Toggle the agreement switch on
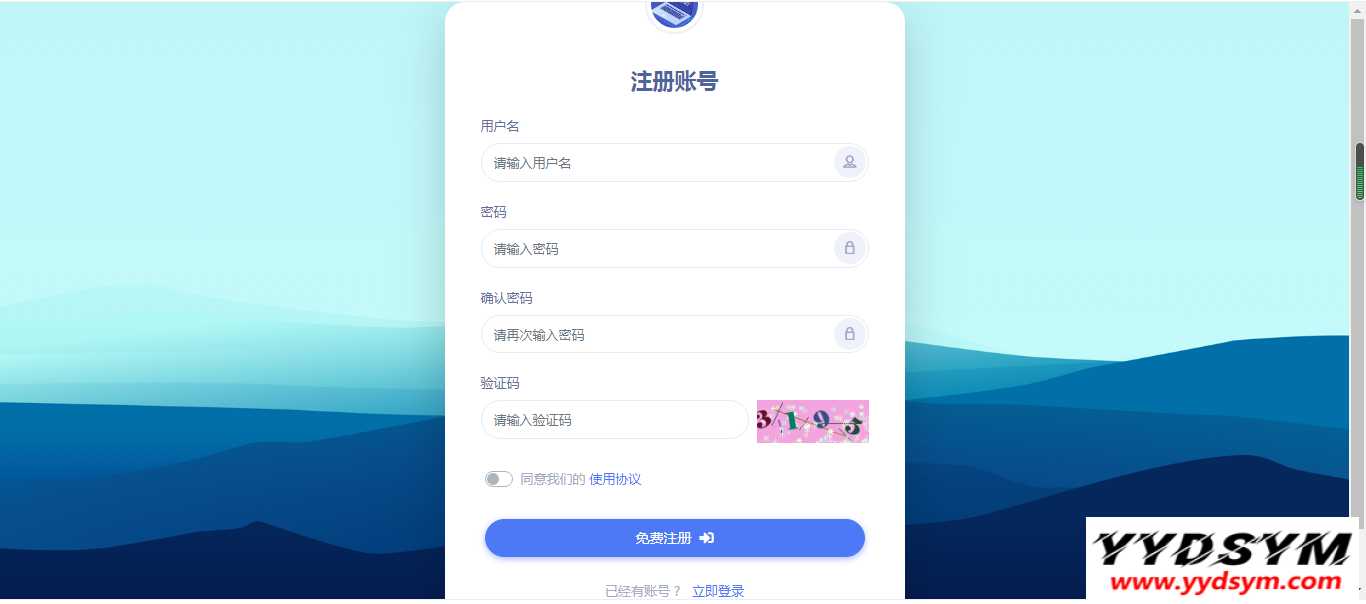This screenshot has height=604, width=1366. pos(498,479)
